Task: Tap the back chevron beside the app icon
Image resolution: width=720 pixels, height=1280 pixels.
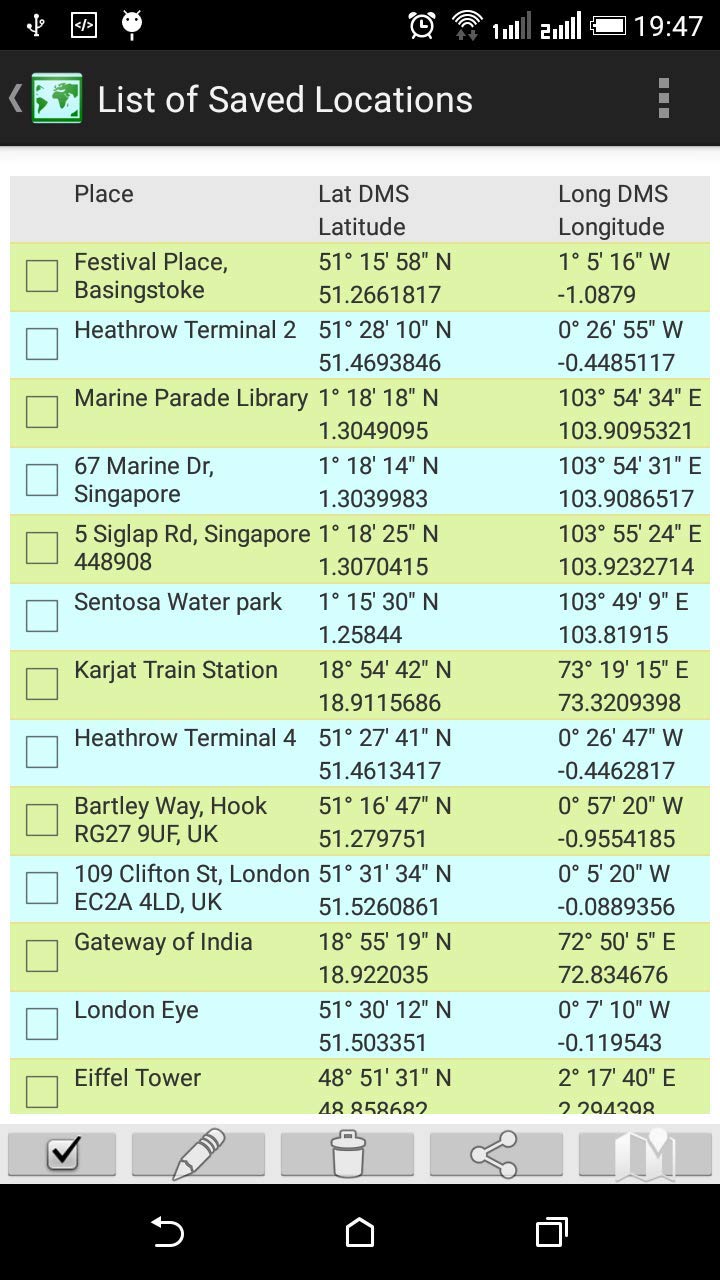Action: (13, 98)
